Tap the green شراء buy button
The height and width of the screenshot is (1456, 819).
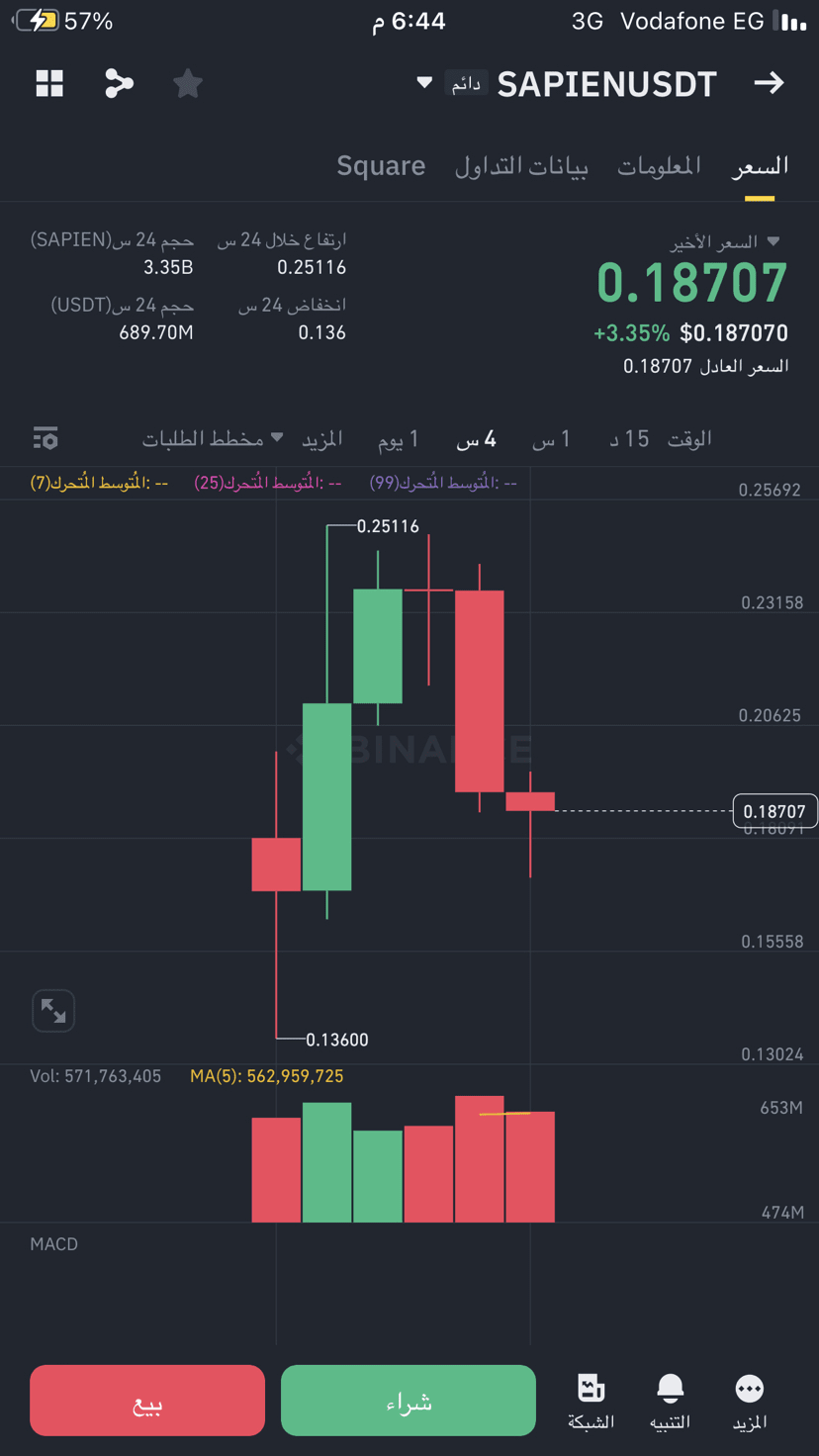409,1401
